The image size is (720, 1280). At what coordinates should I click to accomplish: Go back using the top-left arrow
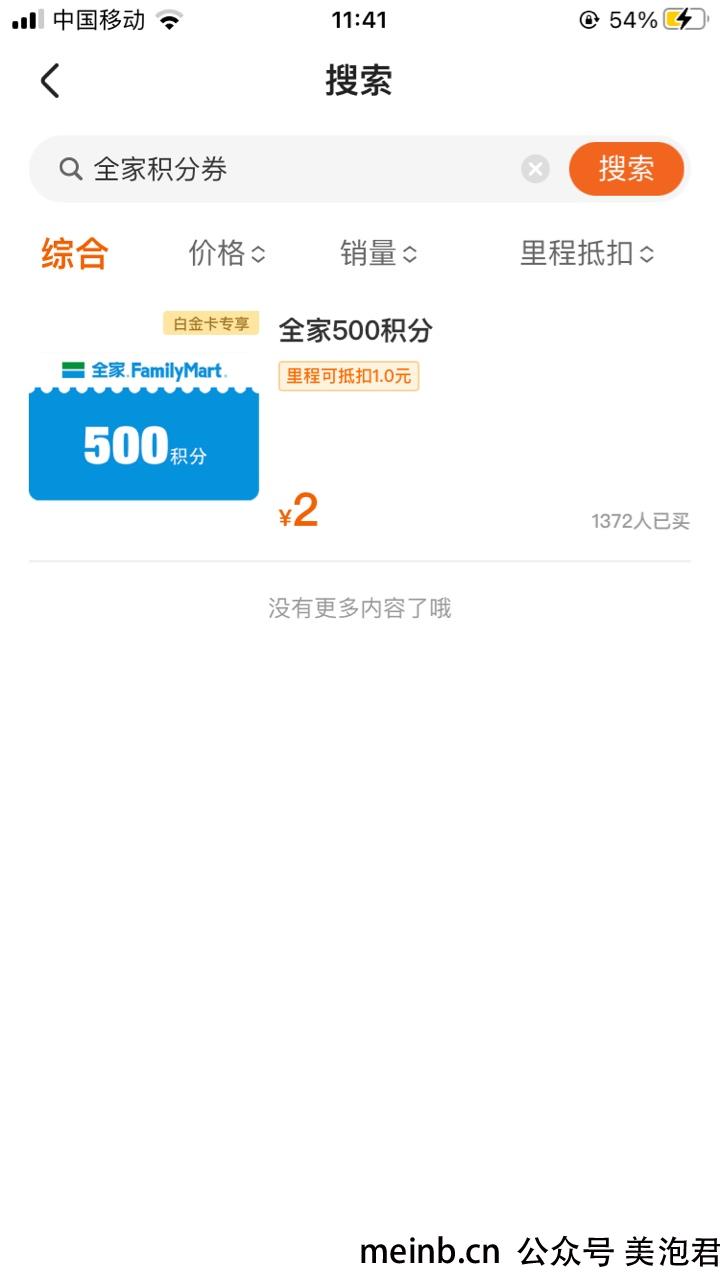[x=50, y=81]
